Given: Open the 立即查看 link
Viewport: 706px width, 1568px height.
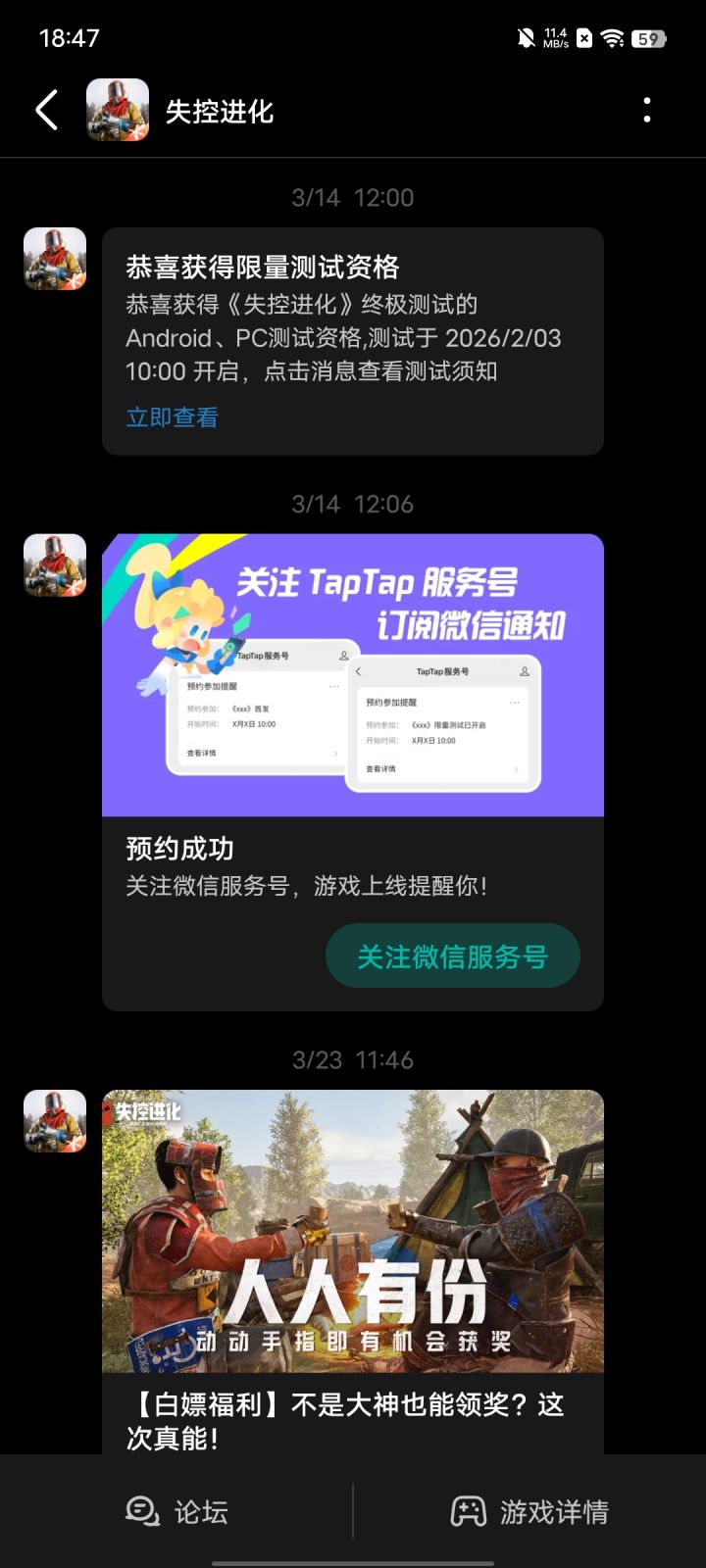Looking at the screenshot, I should pyautogui.click(x=172, y=417).
